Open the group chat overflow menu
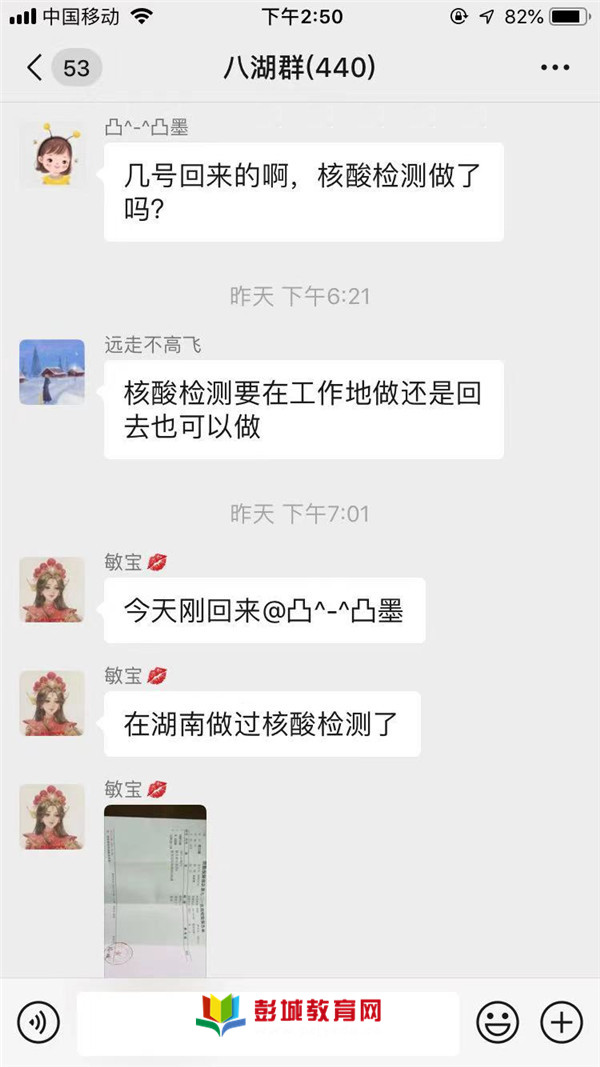Viewport: 600px width, 1067px height. [555, 67]
